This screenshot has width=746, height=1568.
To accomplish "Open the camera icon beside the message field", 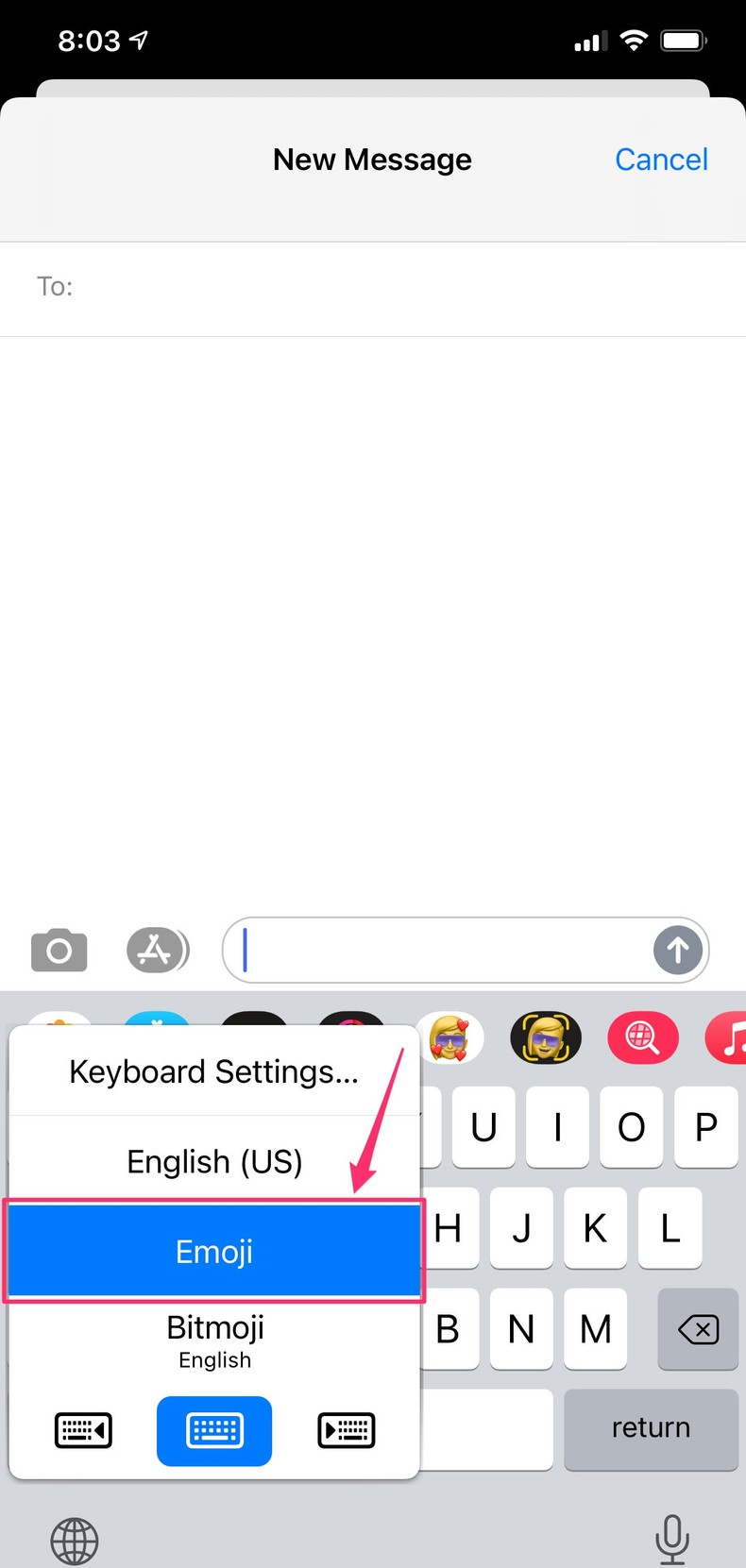I will [x=59, y=950].
